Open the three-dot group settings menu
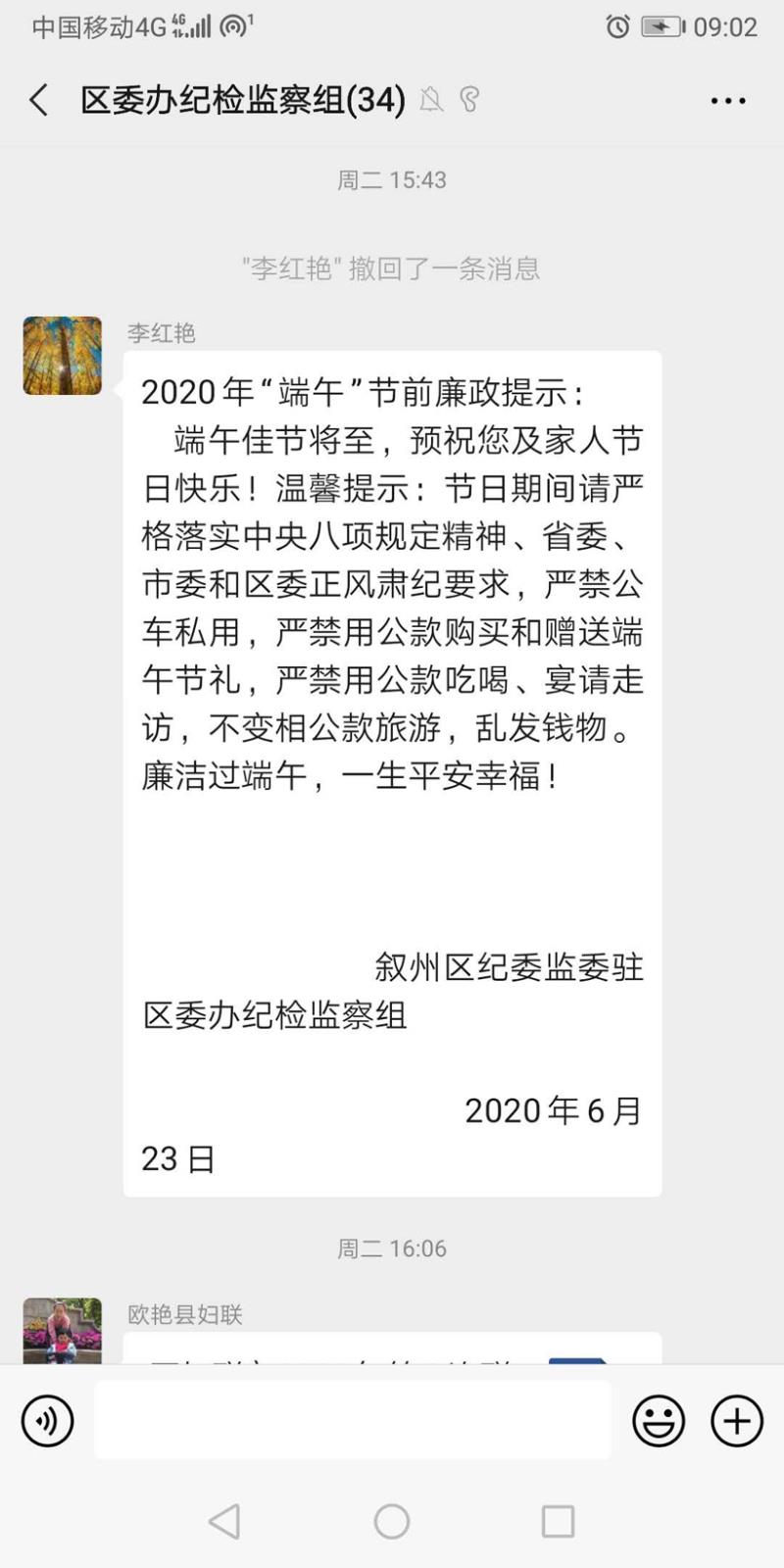The width and height of the screenshot is (784, 1568). point(726,99)
